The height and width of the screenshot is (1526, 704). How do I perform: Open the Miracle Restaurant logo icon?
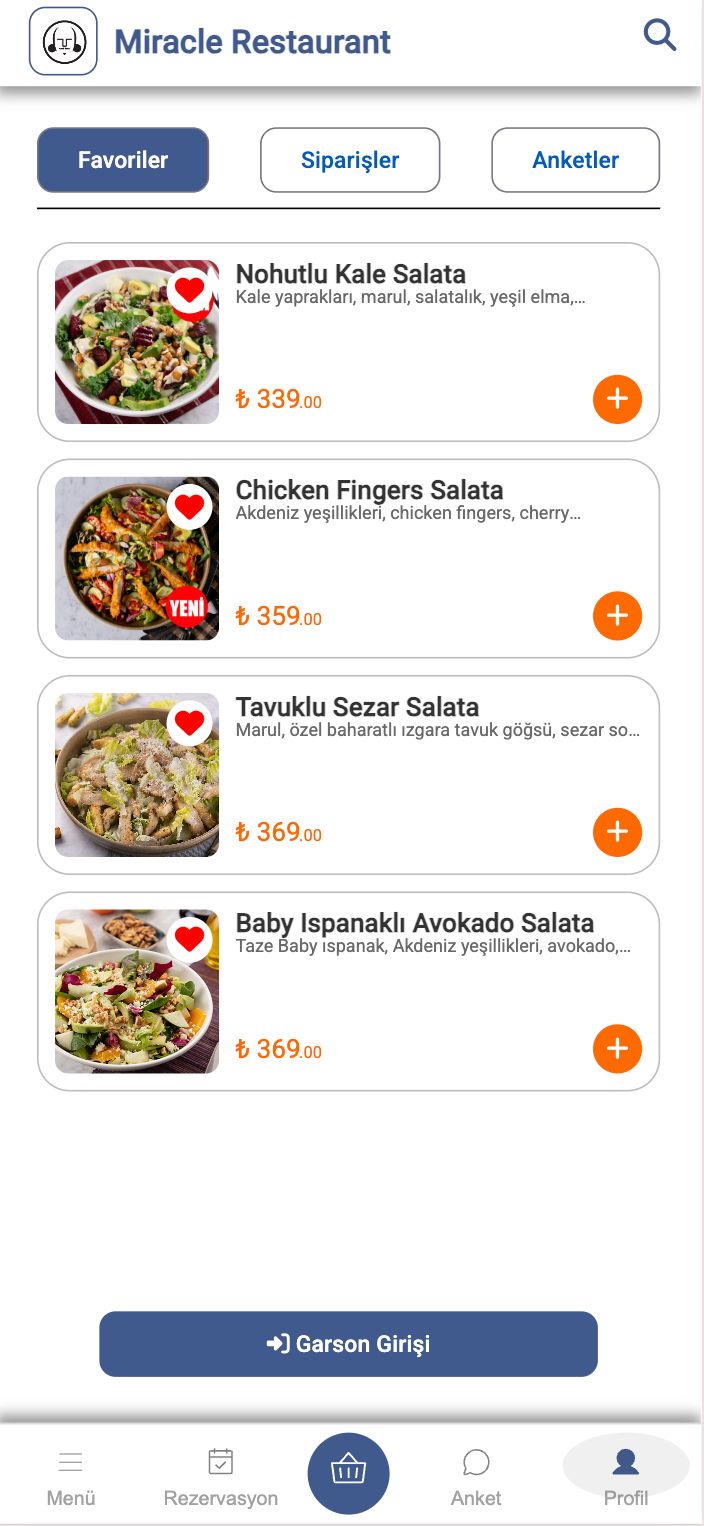coord(63,41)
